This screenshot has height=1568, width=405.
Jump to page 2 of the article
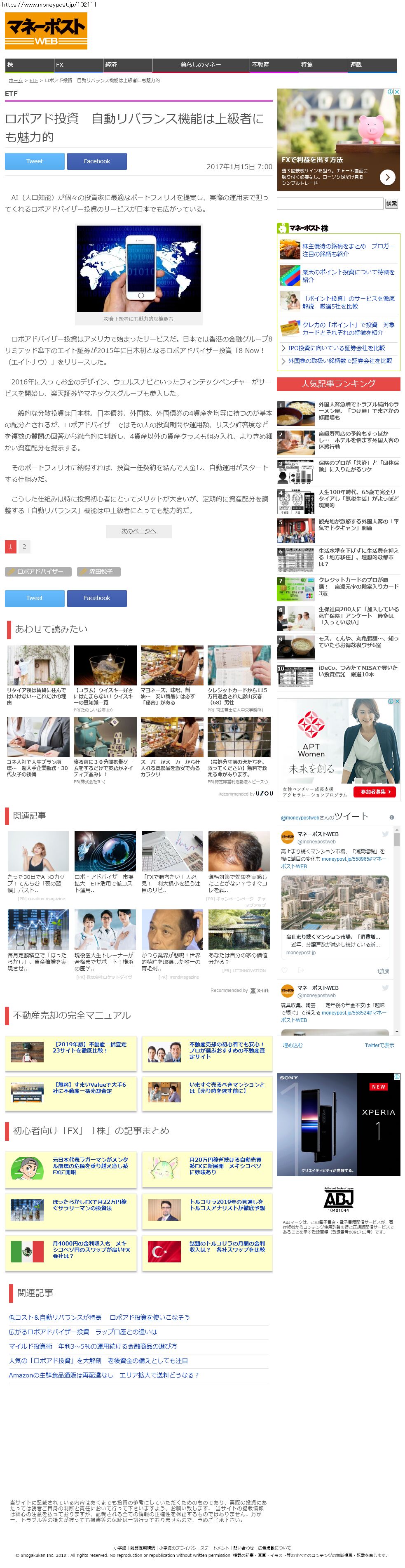tap(24, 546)
